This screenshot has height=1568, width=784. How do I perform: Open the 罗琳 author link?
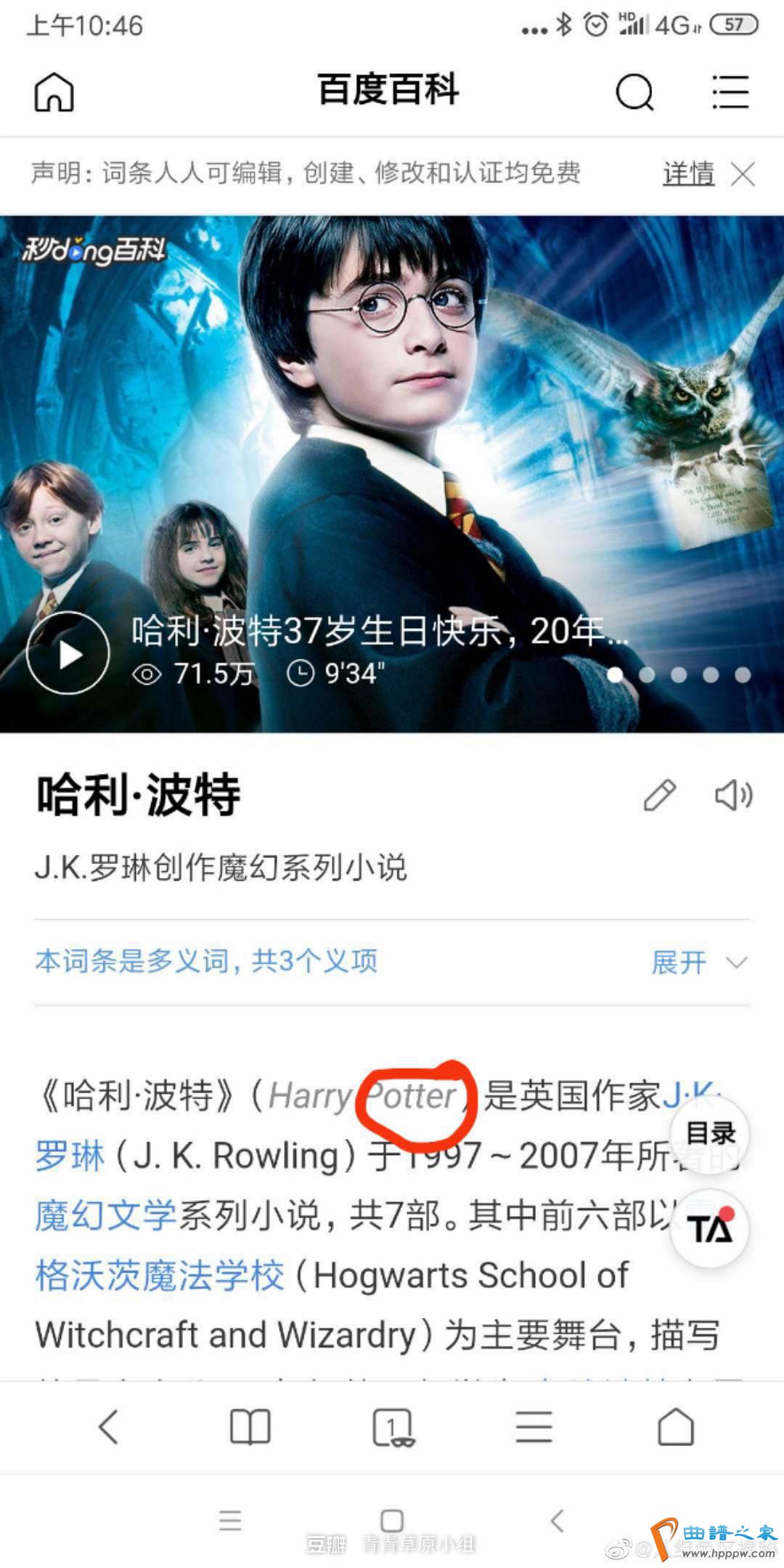click(x=70, y=1156)
